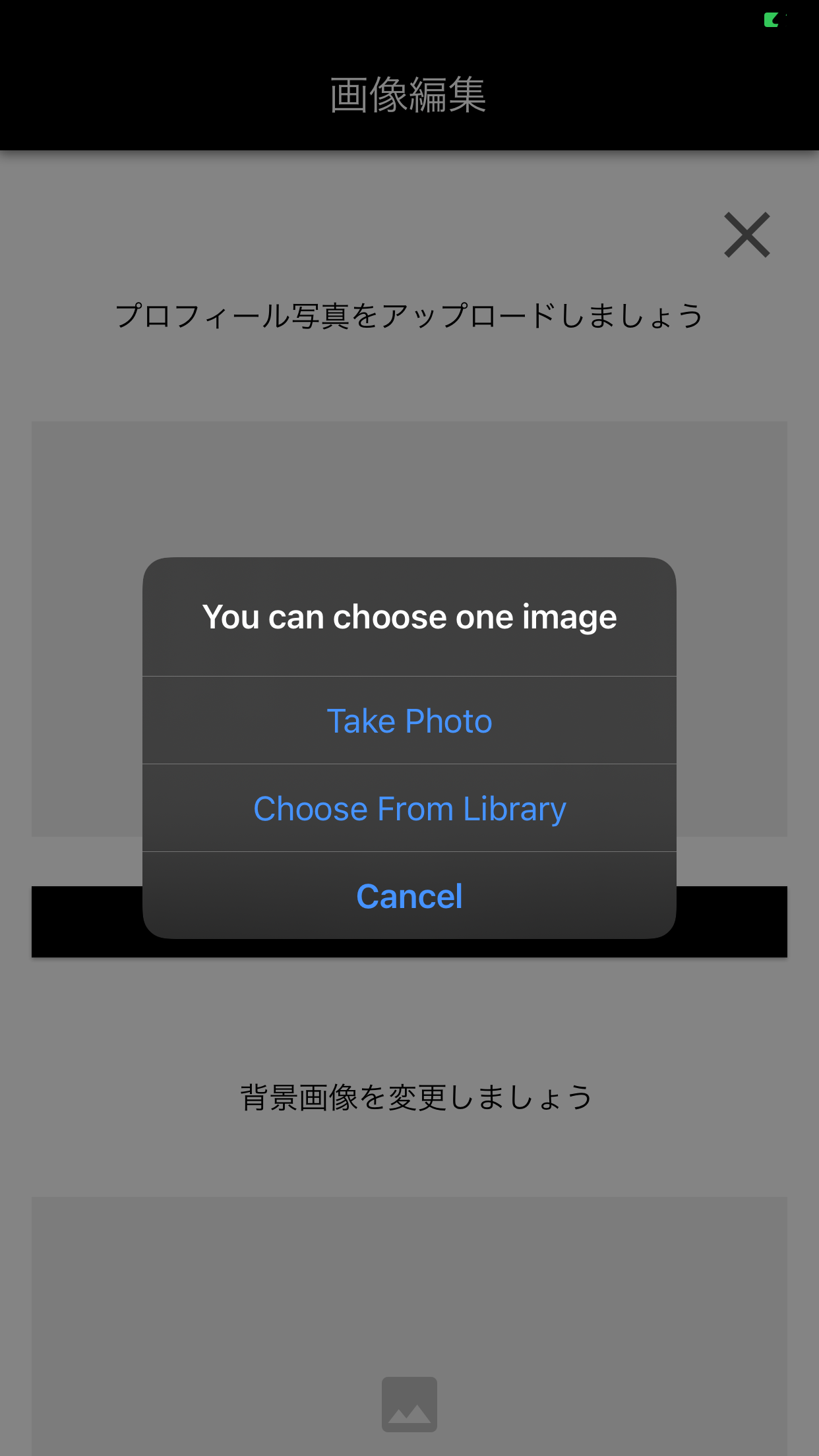819x1456 pixels.
Task: Select Take Photo in the dialog
Action: pos(409,720)
